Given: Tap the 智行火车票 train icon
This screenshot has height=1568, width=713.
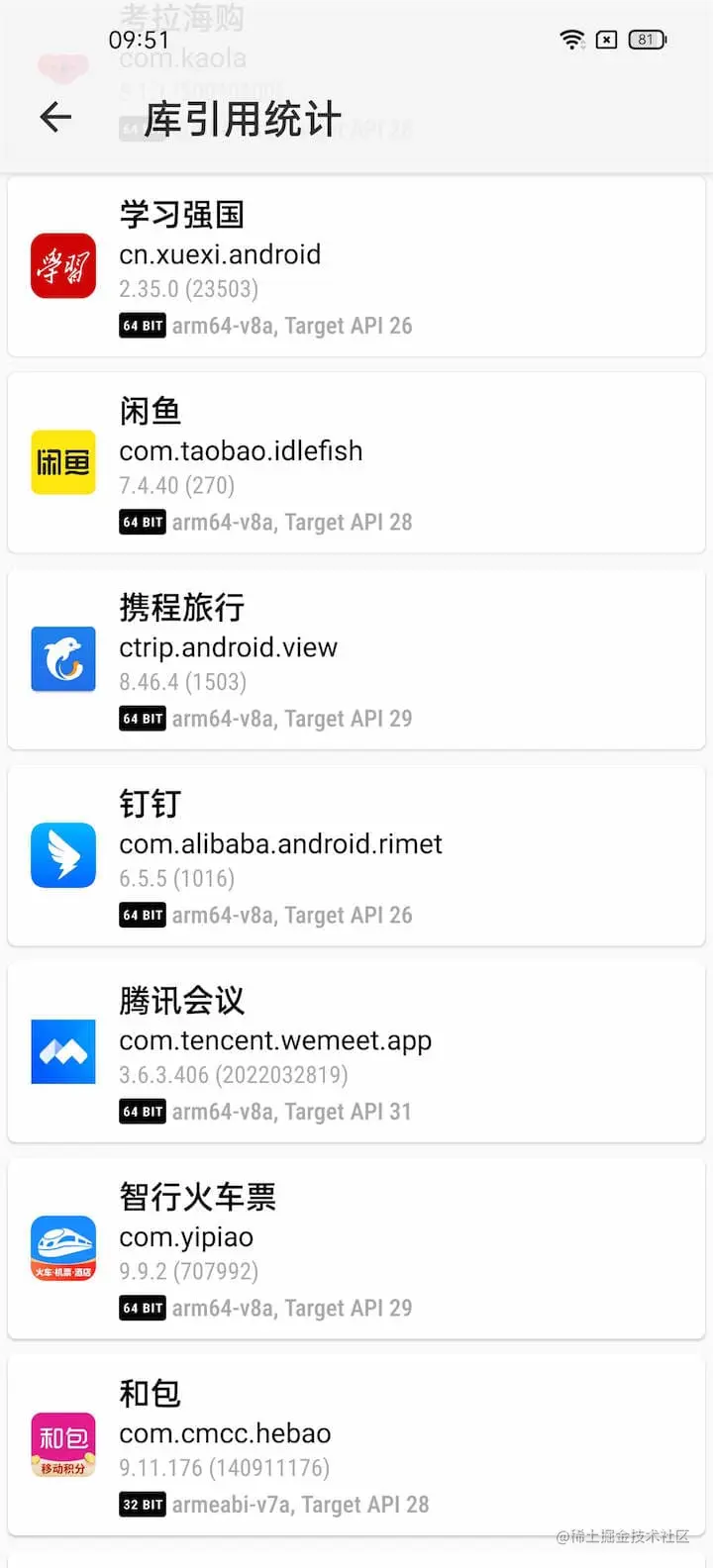Looking at the screenshot, I should 62,1248.
